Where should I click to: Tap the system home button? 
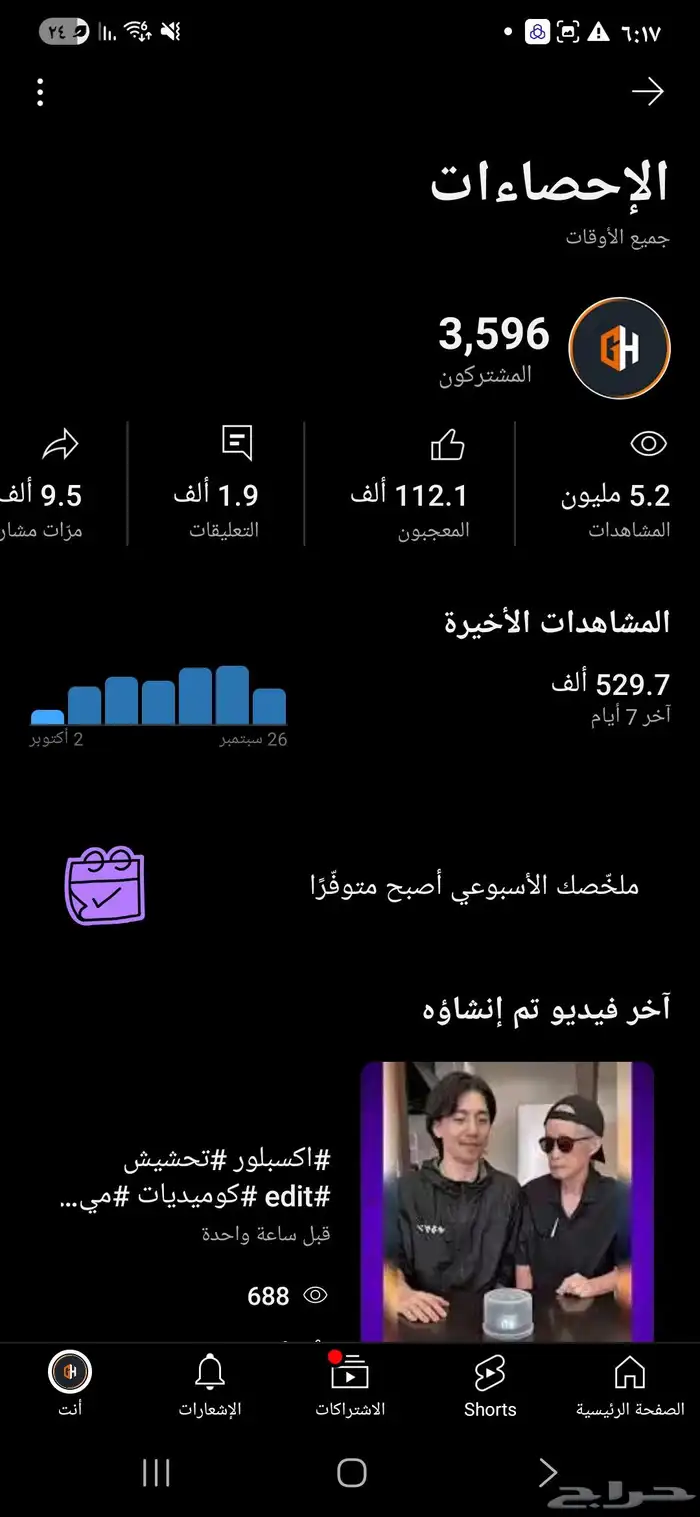(x=351, y=1472)
